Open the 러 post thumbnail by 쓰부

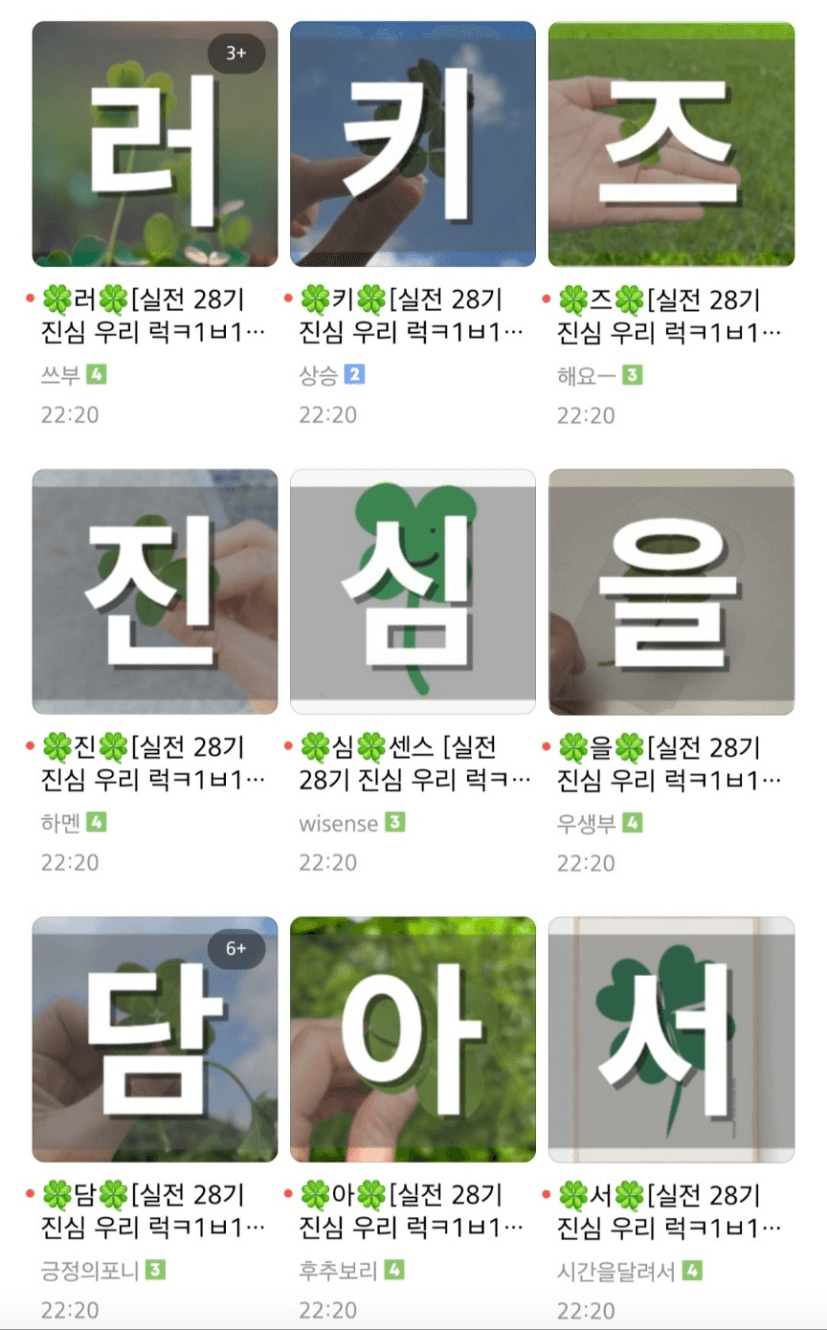pos(155,144)
